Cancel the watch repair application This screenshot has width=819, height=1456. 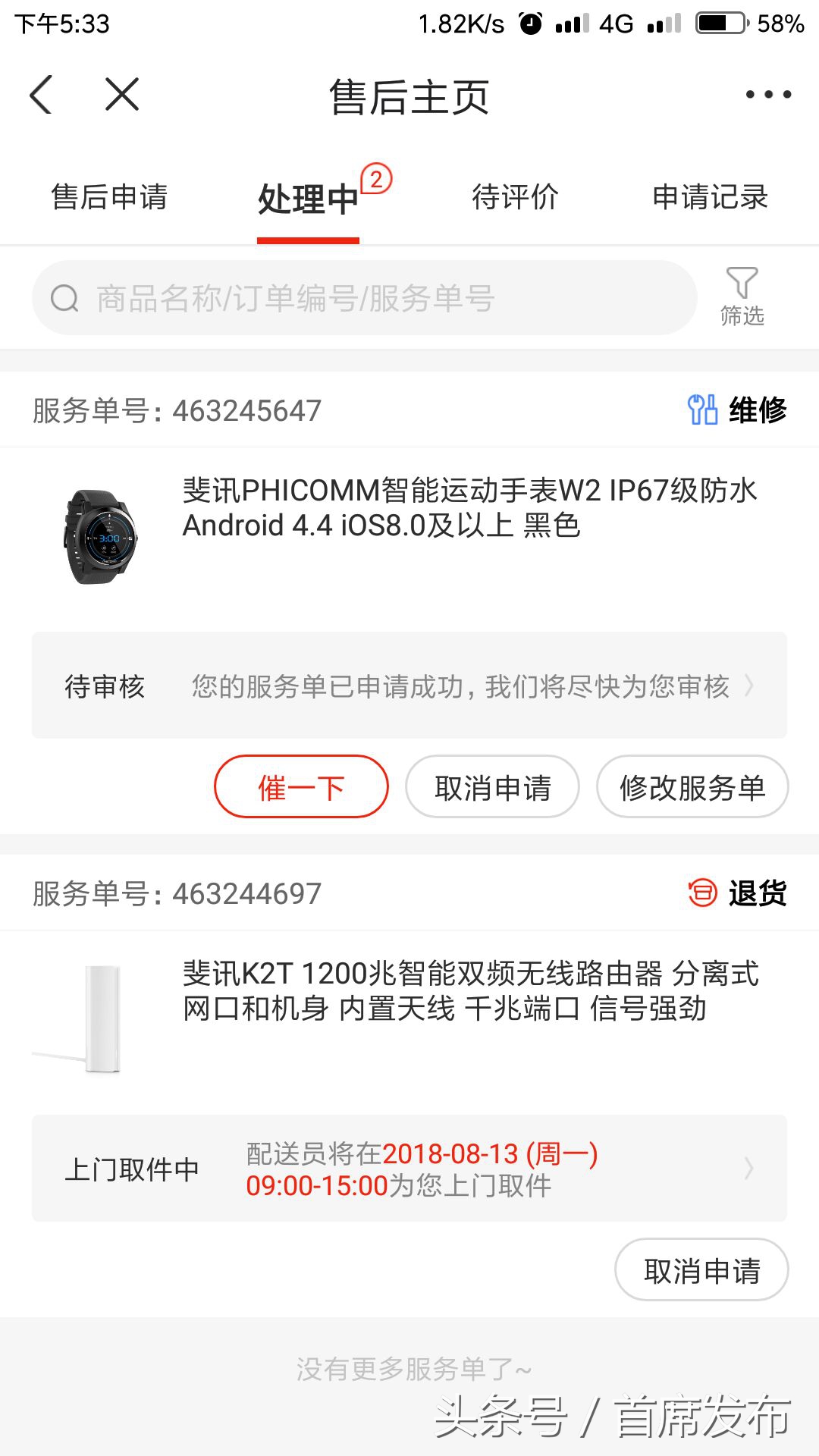tap(493, 787)
